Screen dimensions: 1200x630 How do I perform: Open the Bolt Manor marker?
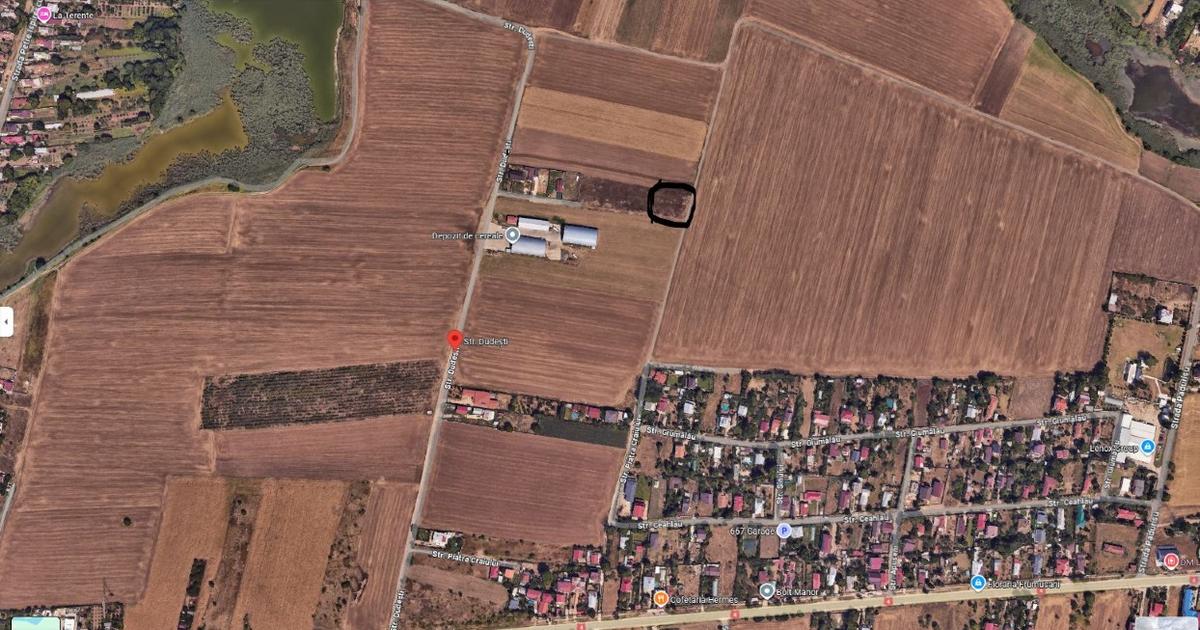click(x=766, y=590)
